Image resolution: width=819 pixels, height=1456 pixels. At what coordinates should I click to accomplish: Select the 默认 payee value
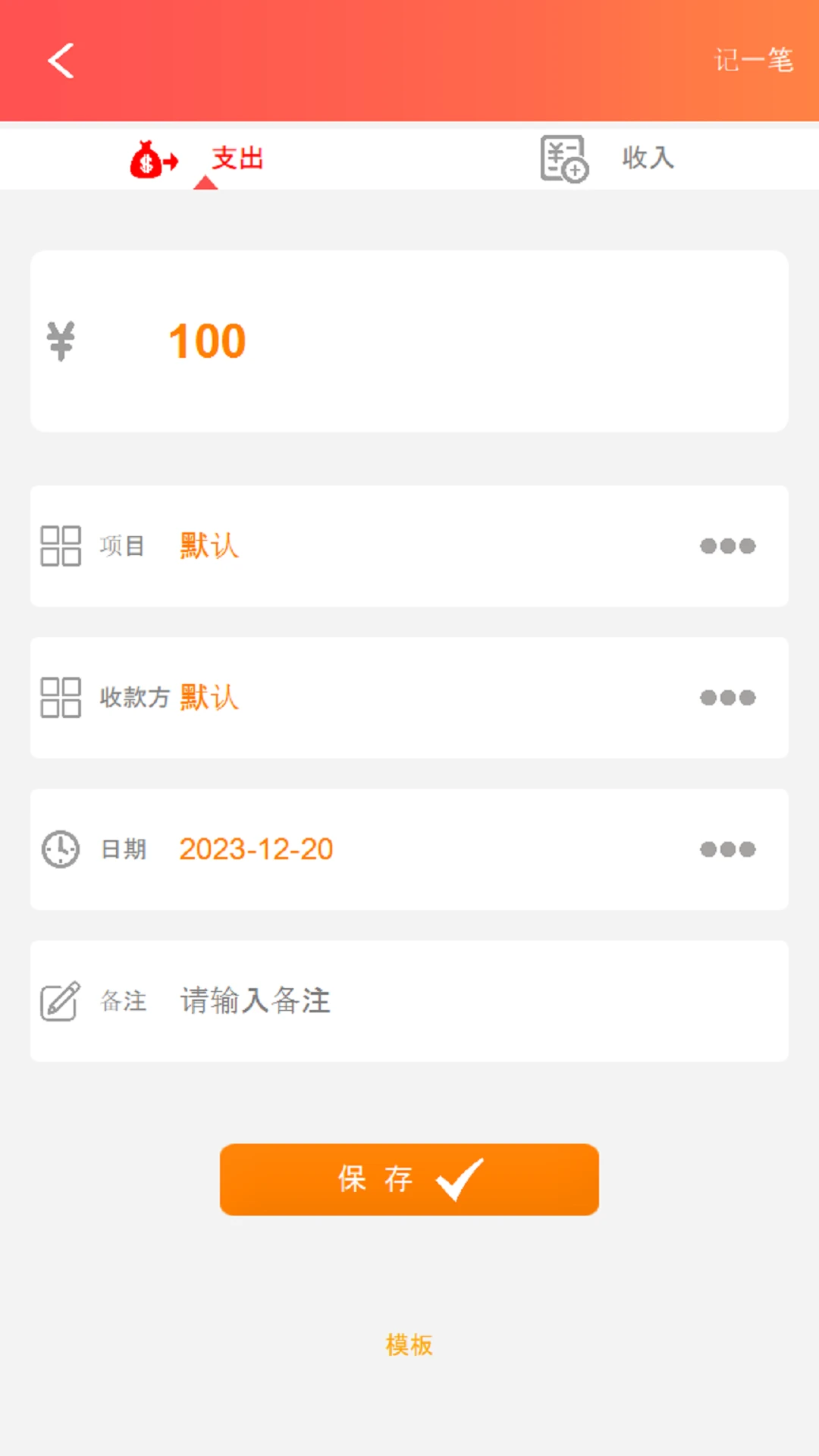tap(209, 698)
